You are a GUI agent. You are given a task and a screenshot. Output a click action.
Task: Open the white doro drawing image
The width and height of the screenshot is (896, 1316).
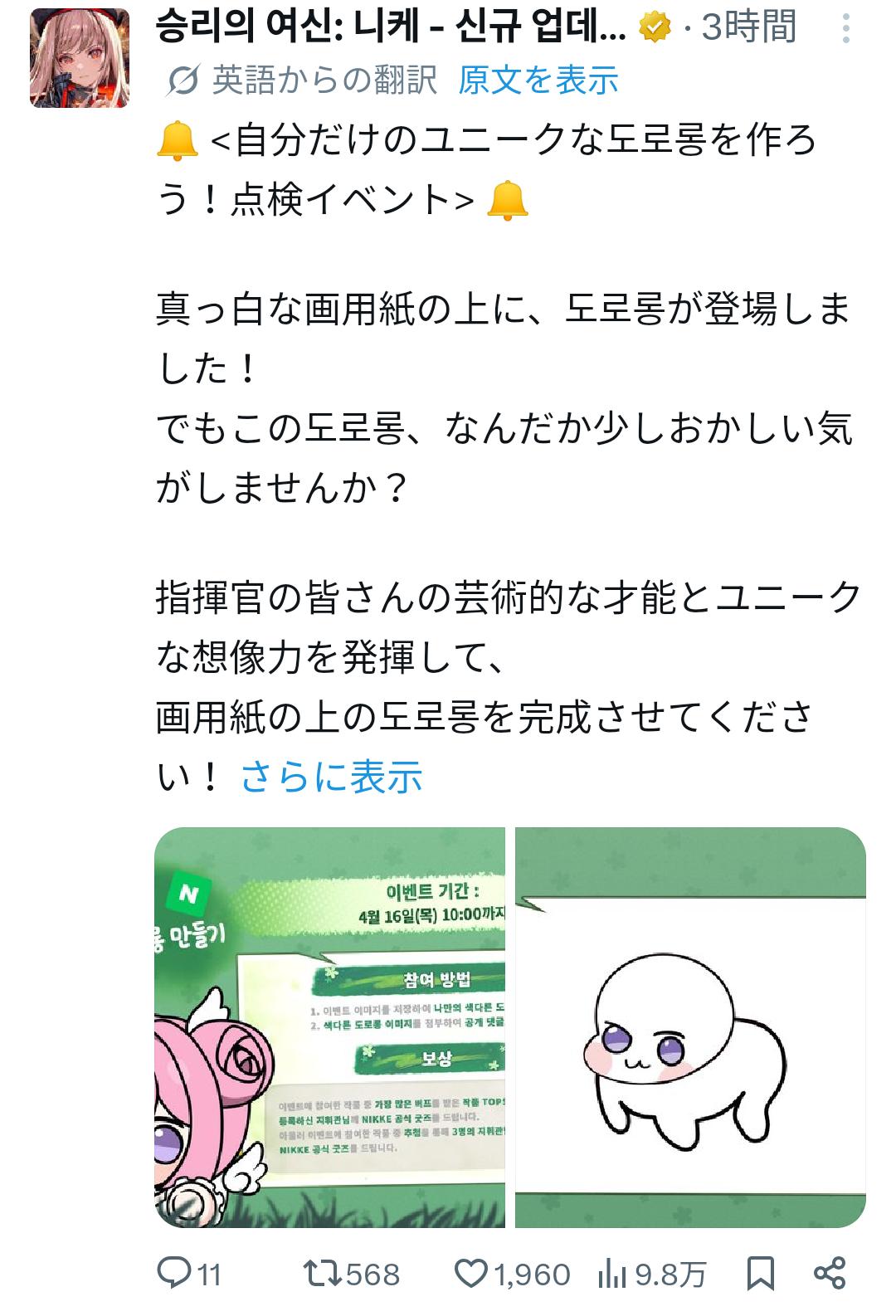tap(690, 1027)
